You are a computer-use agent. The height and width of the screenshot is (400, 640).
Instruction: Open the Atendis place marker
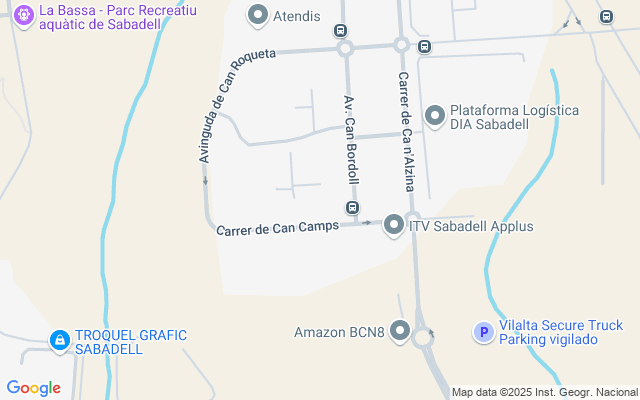(259, 15)
